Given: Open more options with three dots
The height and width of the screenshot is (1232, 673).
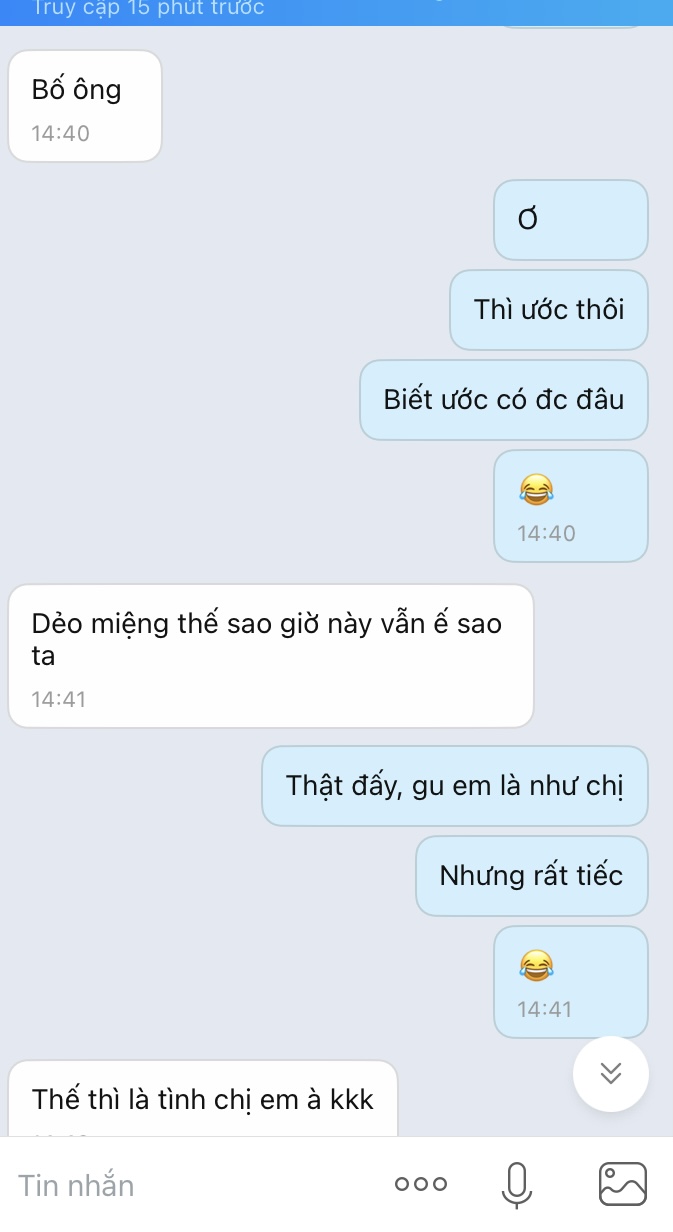Looking at the screenshot, I should pos(420,1185).
